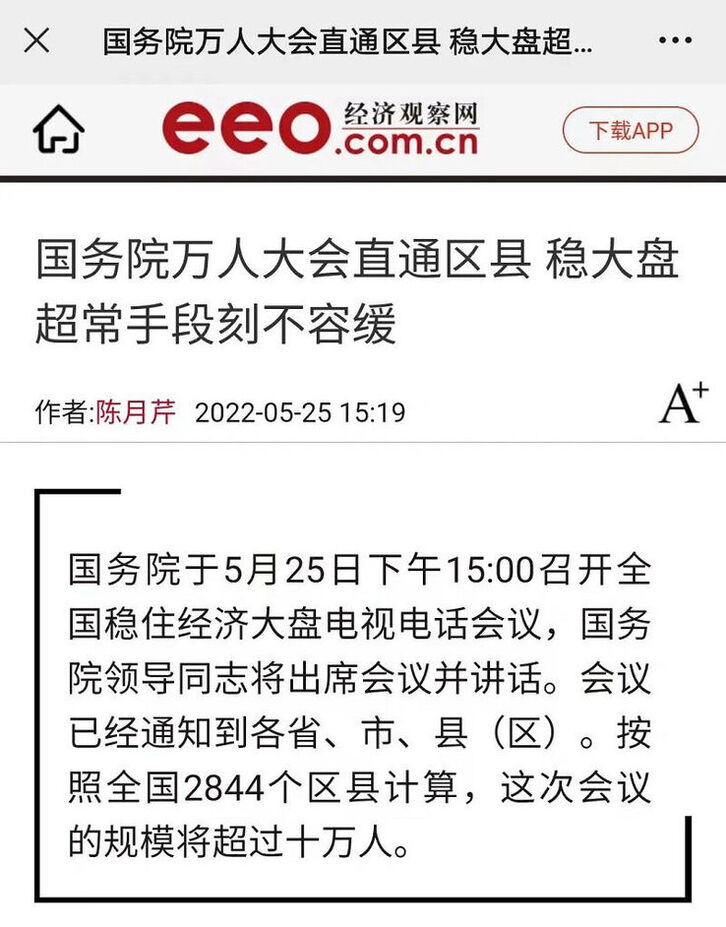Open author 陈月芹's page
This screenshot has height=927, width=726.
pos(135,412)
